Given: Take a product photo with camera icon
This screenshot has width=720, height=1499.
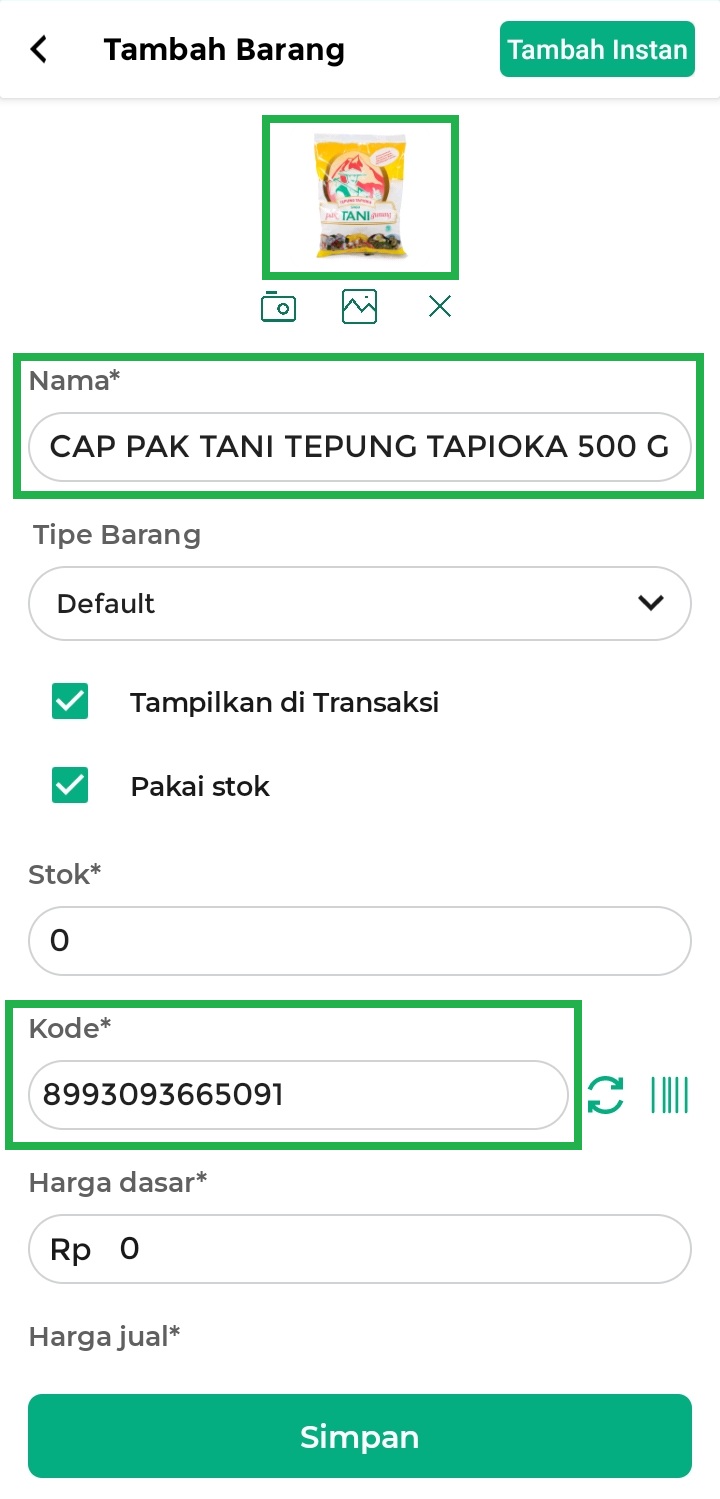Looking at the screenshot, I should pyautogui.click(x=278, y=307).
